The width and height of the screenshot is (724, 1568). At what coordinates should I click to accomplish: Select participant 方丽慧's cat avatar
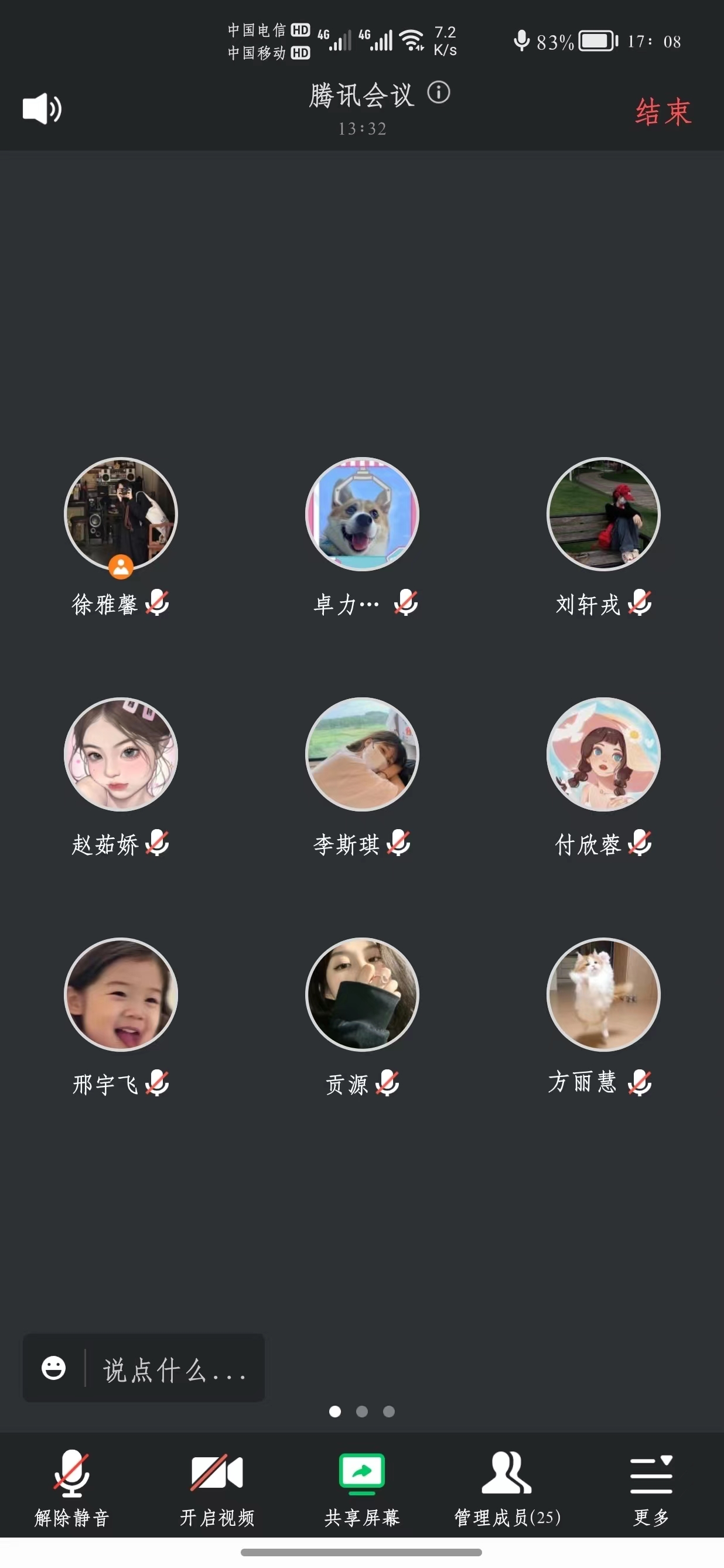pos(603,994)
